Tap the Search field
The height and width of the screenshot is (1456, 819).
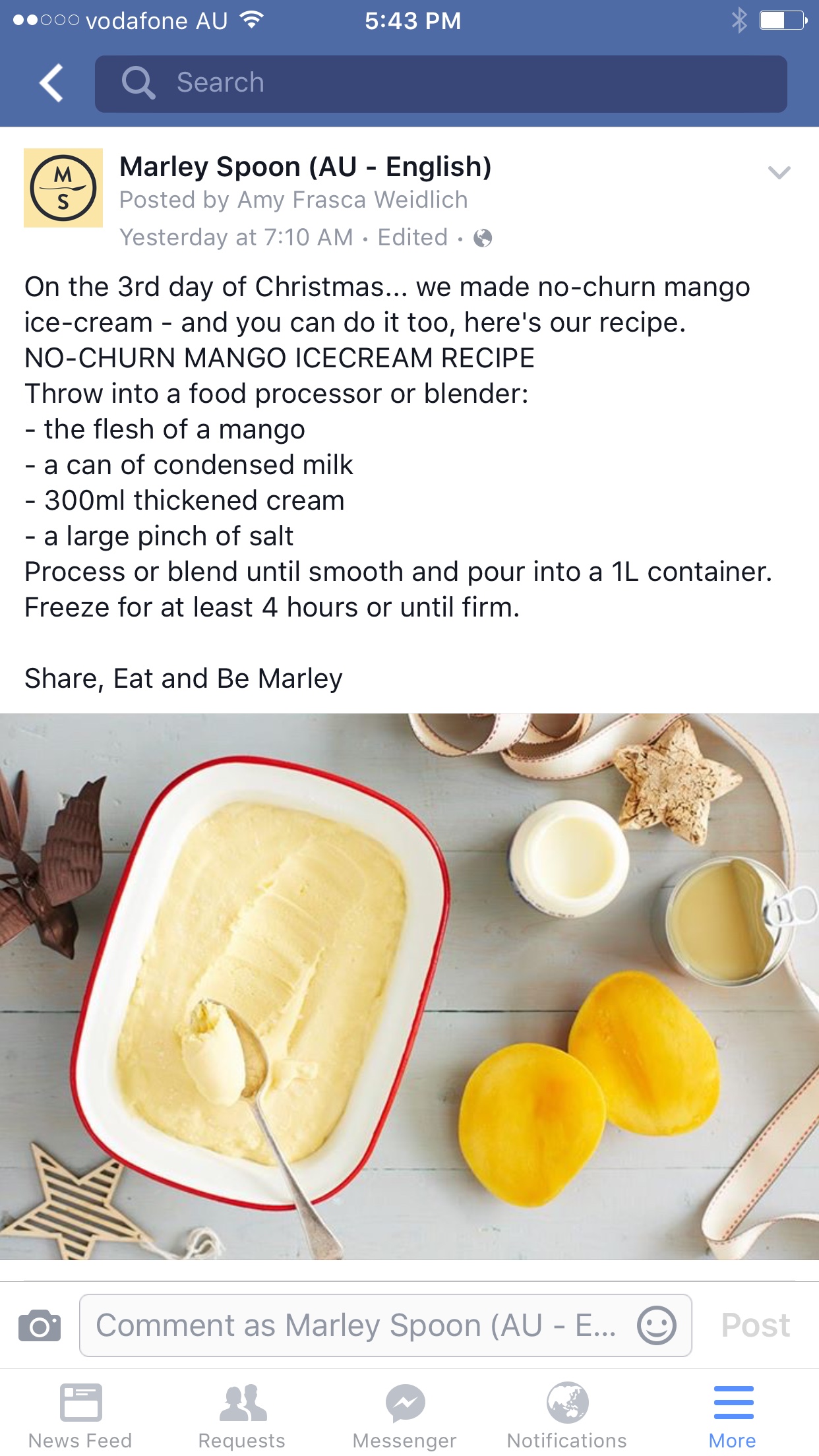pos(440,84)
